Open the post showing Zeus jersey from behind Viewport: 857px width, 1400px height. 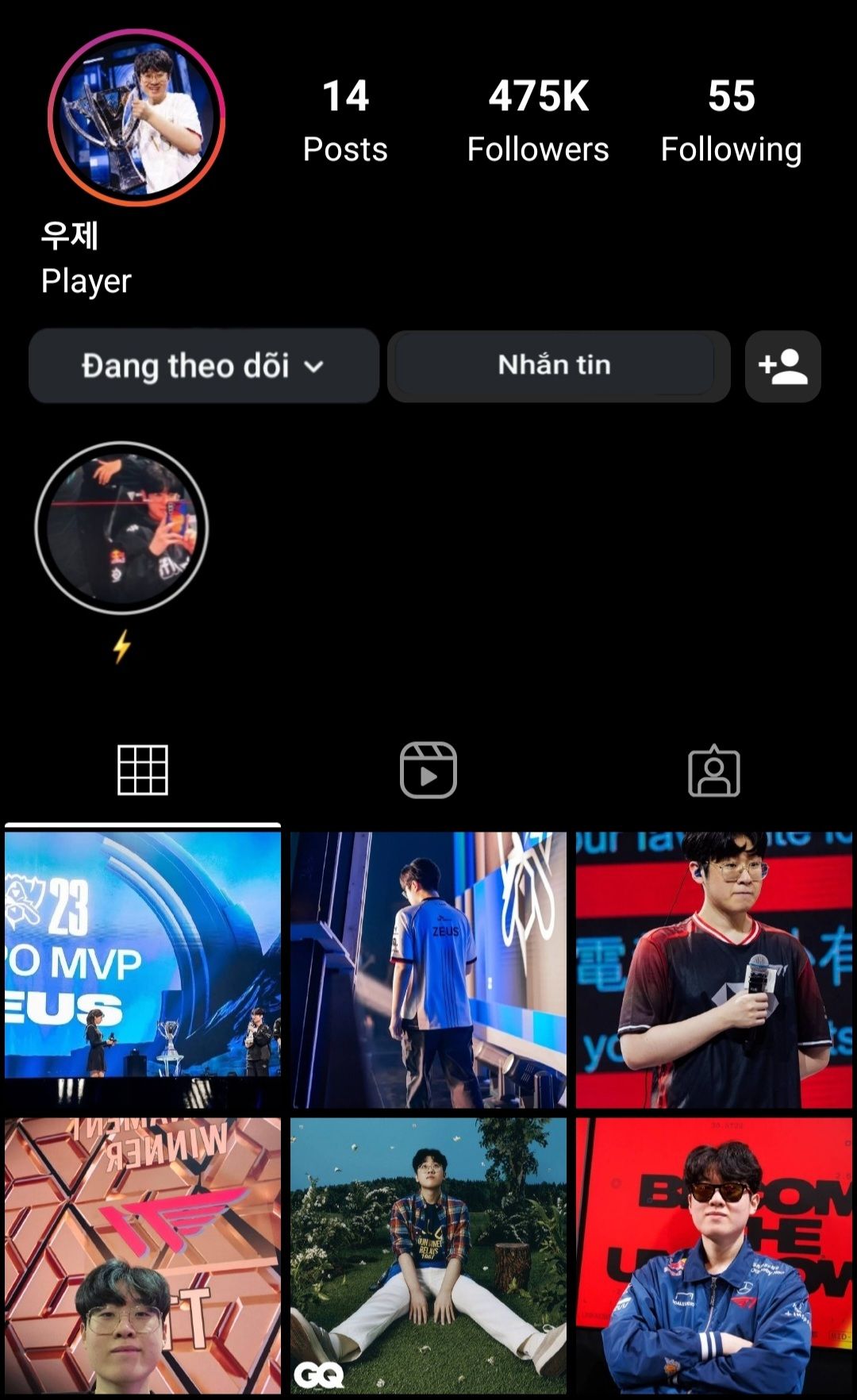tap(428, 968)
